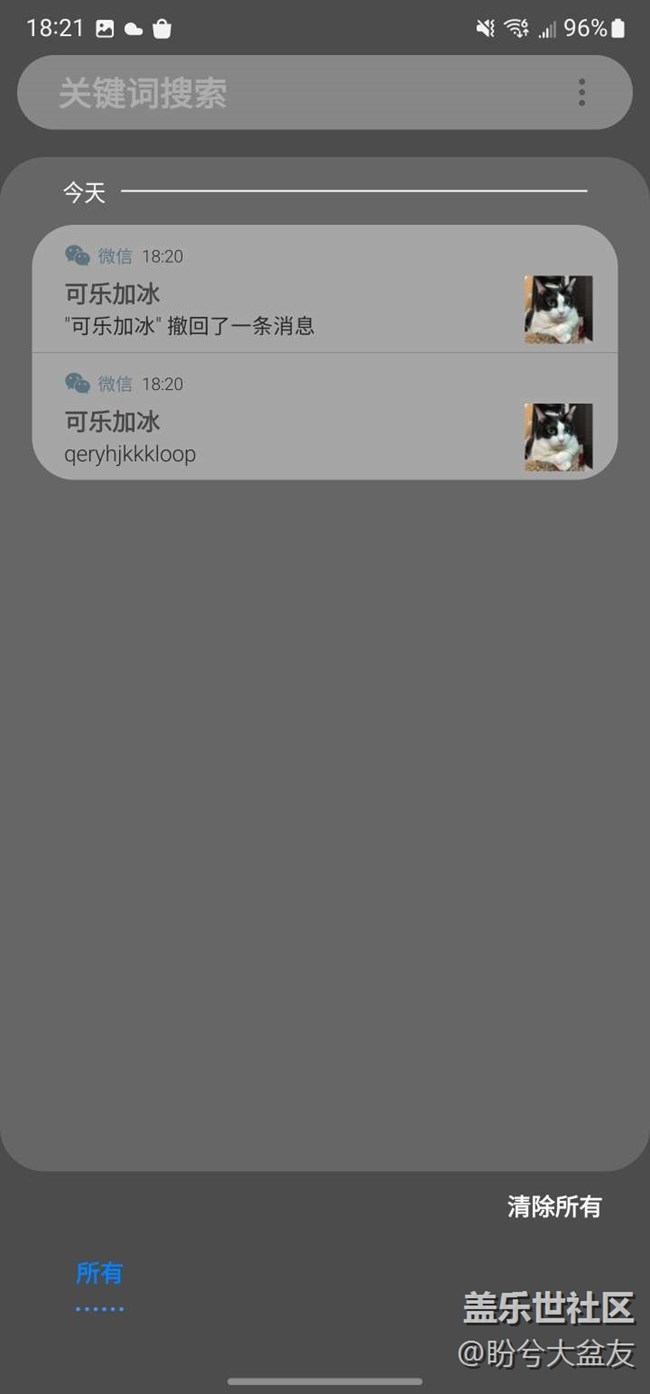Screen dimensions: 650x1394
Task: Open the three-dot overflow menu
Action: (x=582, y=93)
